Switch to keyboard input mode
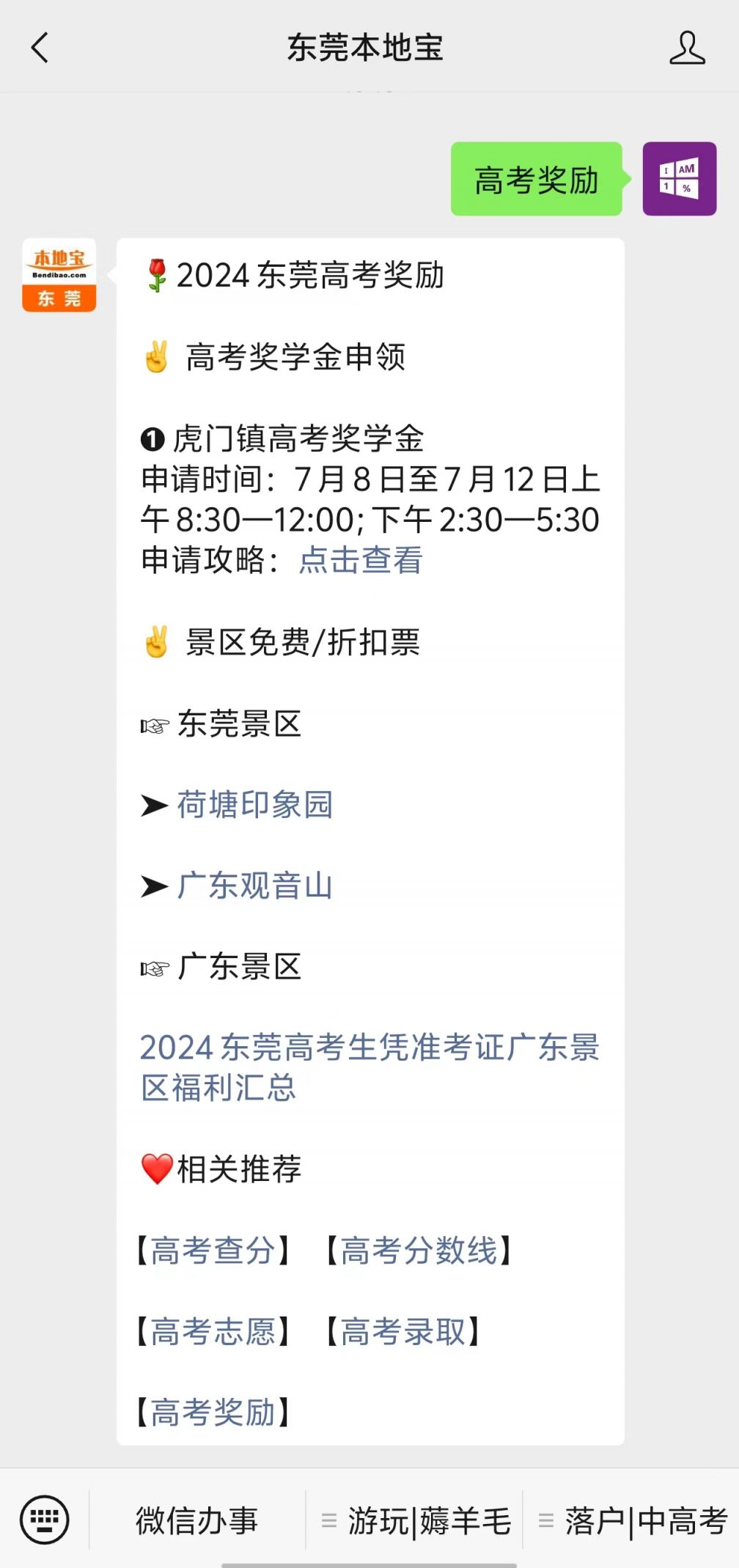Viewport: 739px width, 1568px height. click(x=45, y=1519)
